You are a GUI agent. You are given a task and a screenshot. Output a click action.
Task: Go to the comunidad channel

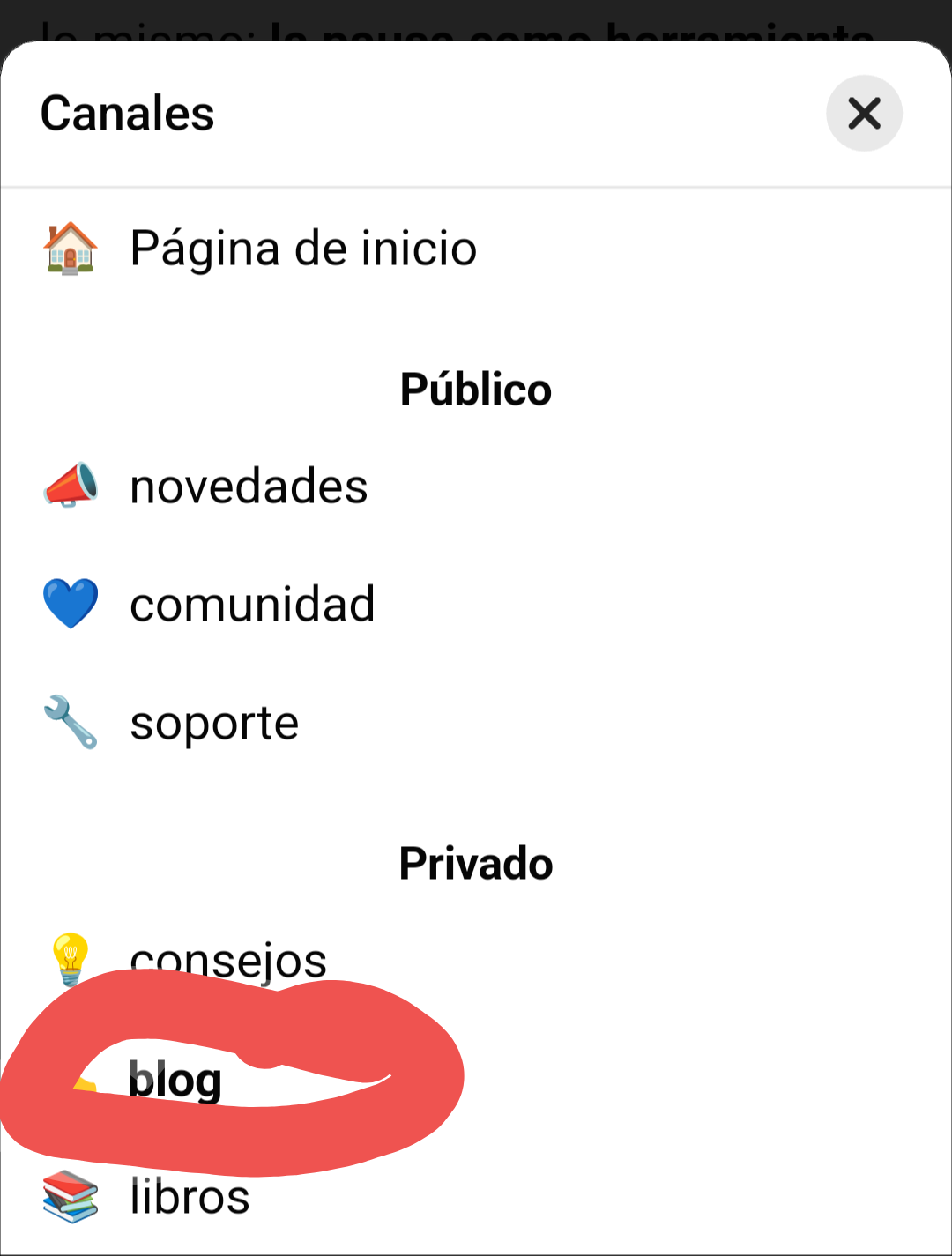[252, 605]
